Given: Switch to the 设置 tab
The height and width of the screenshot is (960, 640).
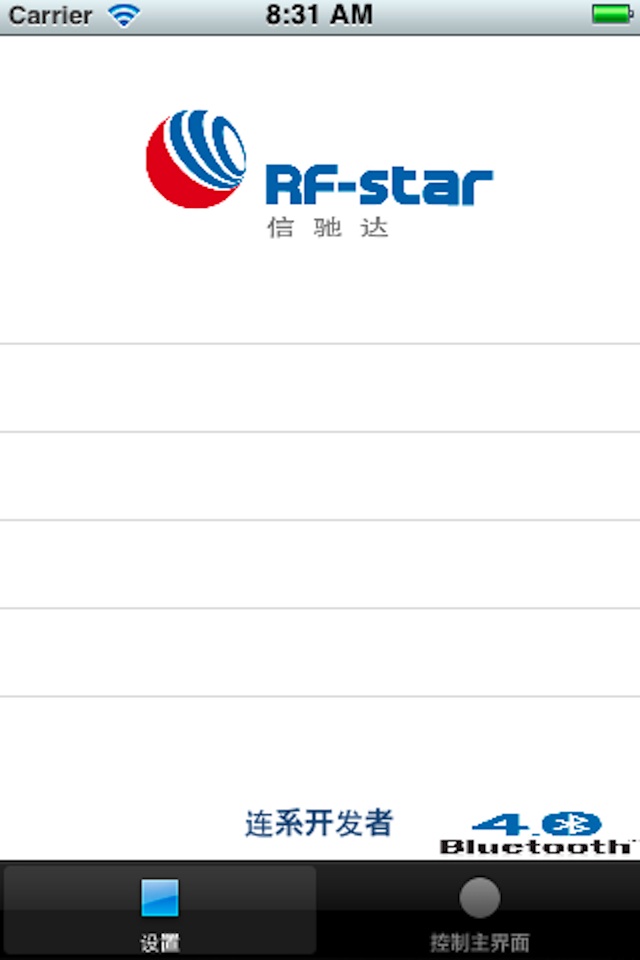Looking at the screenshot, I should (x=160, y=912).
